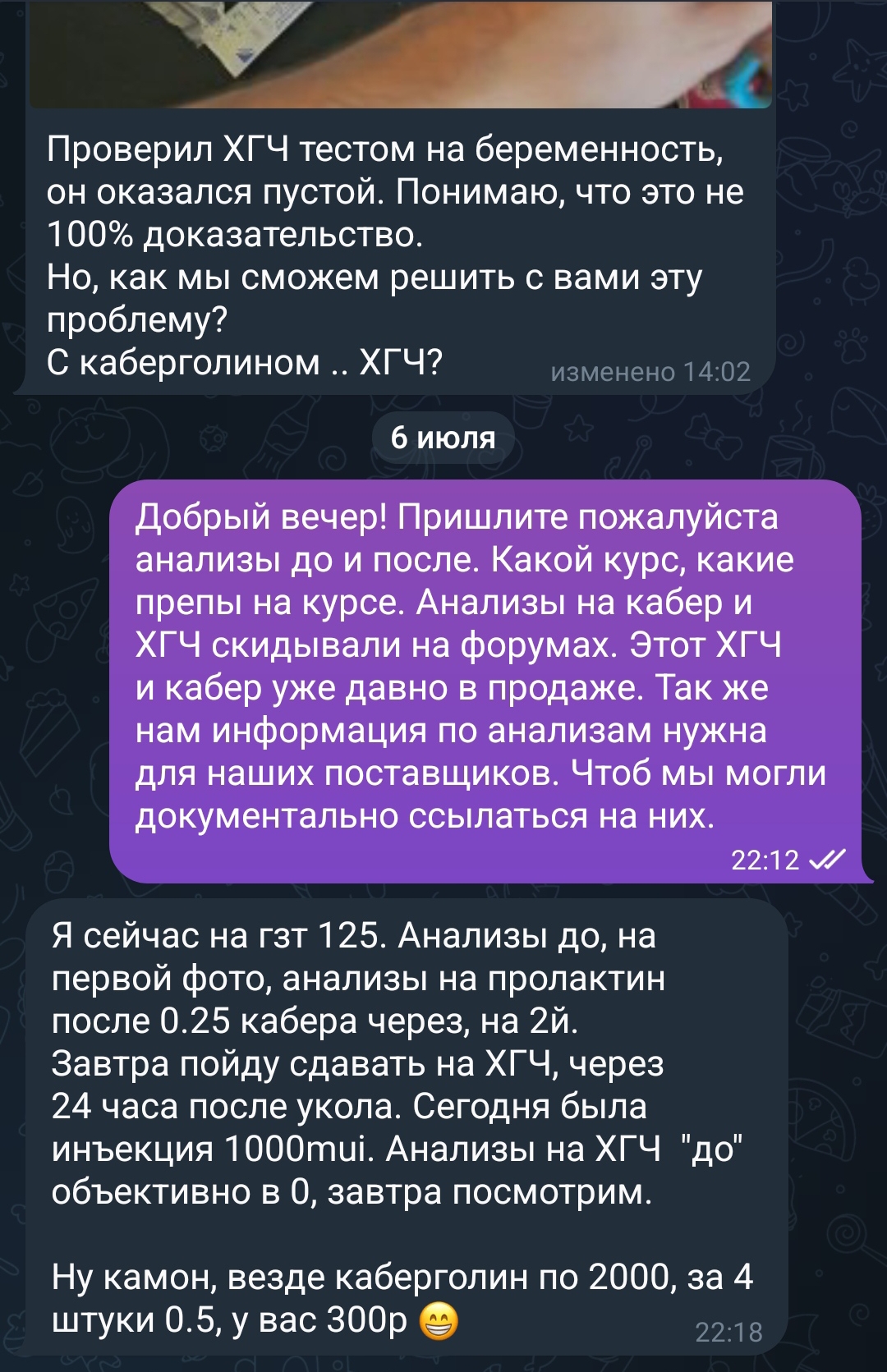Tap the "6 июля" date chip

click(x=443, y=438)
